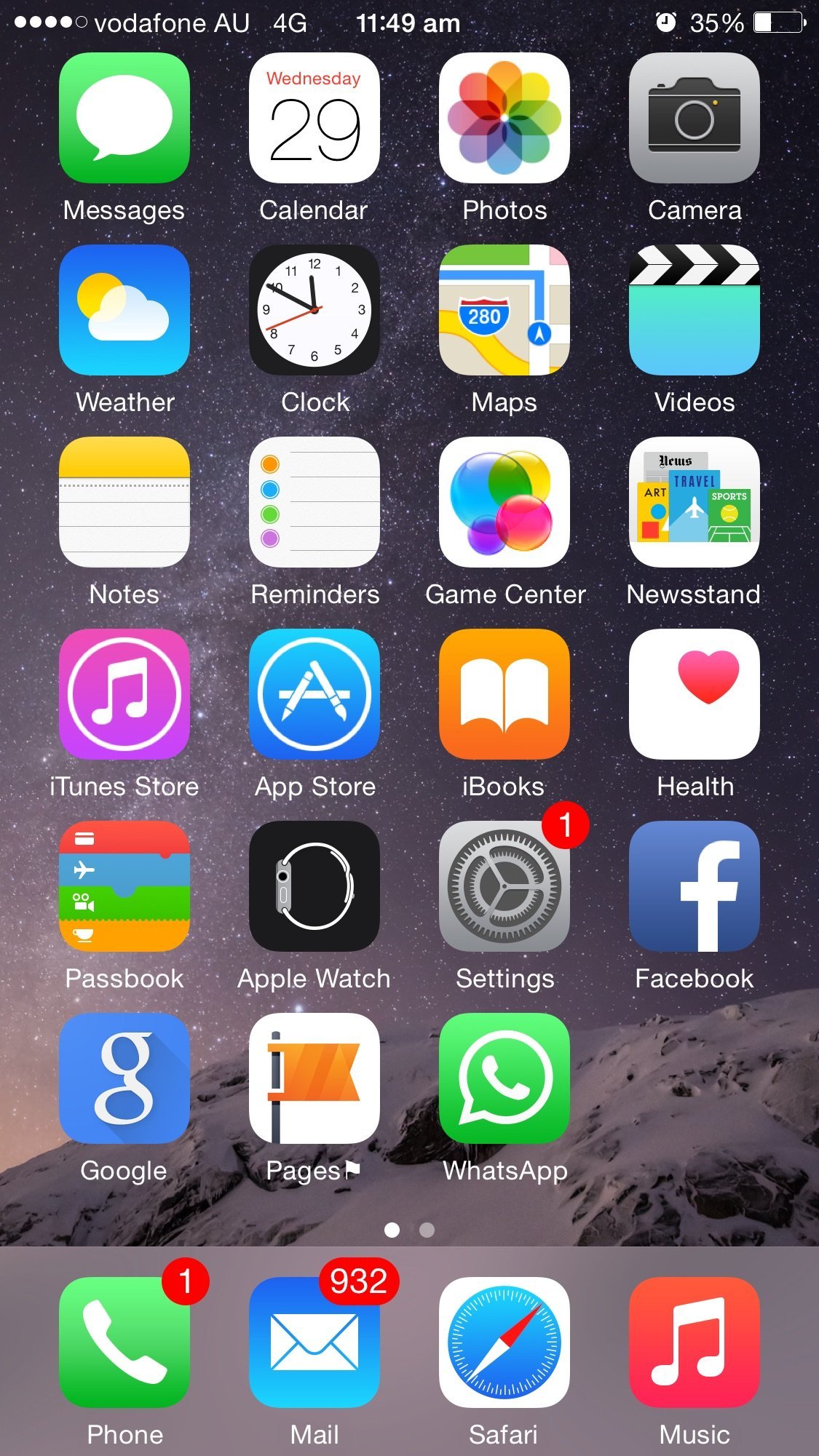
Task: Launch Maps
Action: pyautogui.click(x=504, y=310)
